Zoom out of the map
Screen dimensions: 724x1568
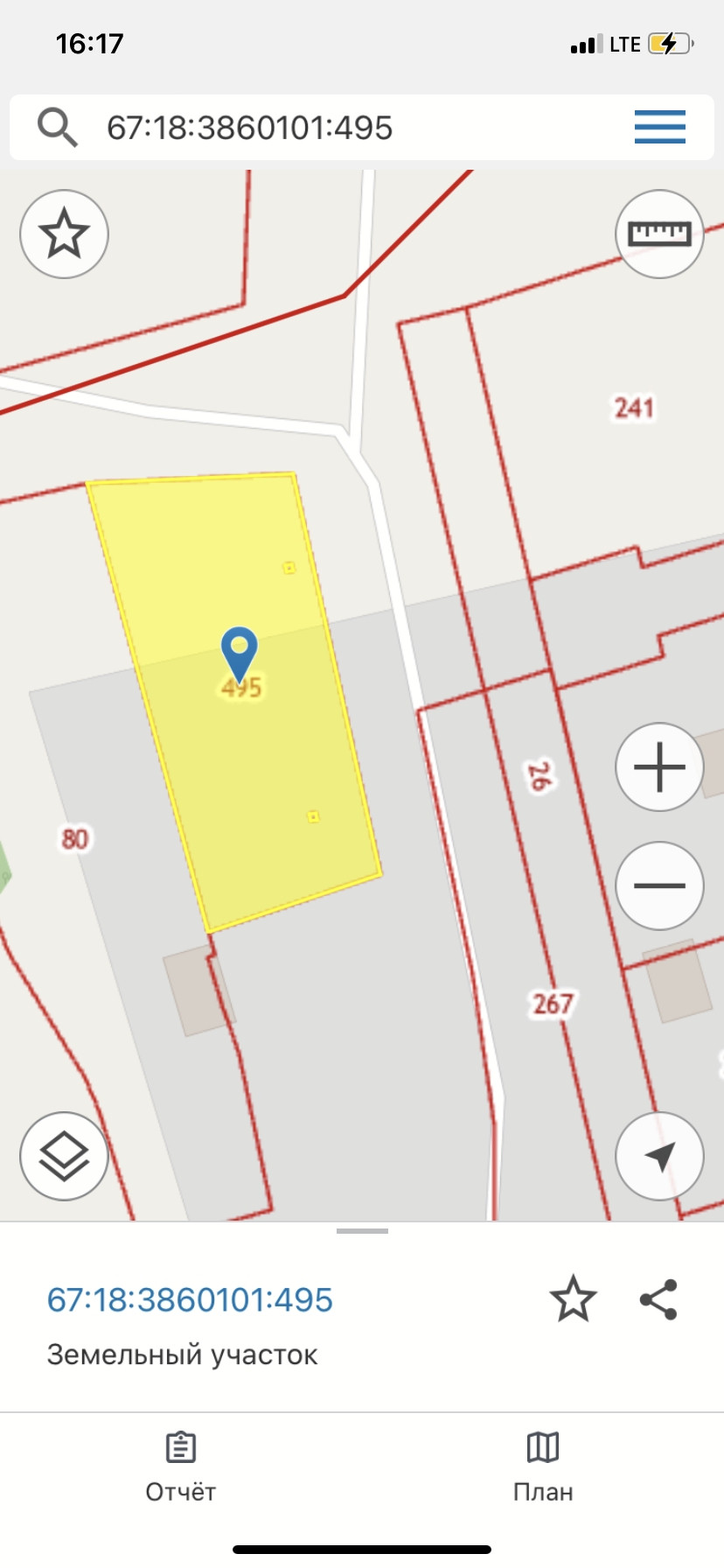click(x=659, y=885)
